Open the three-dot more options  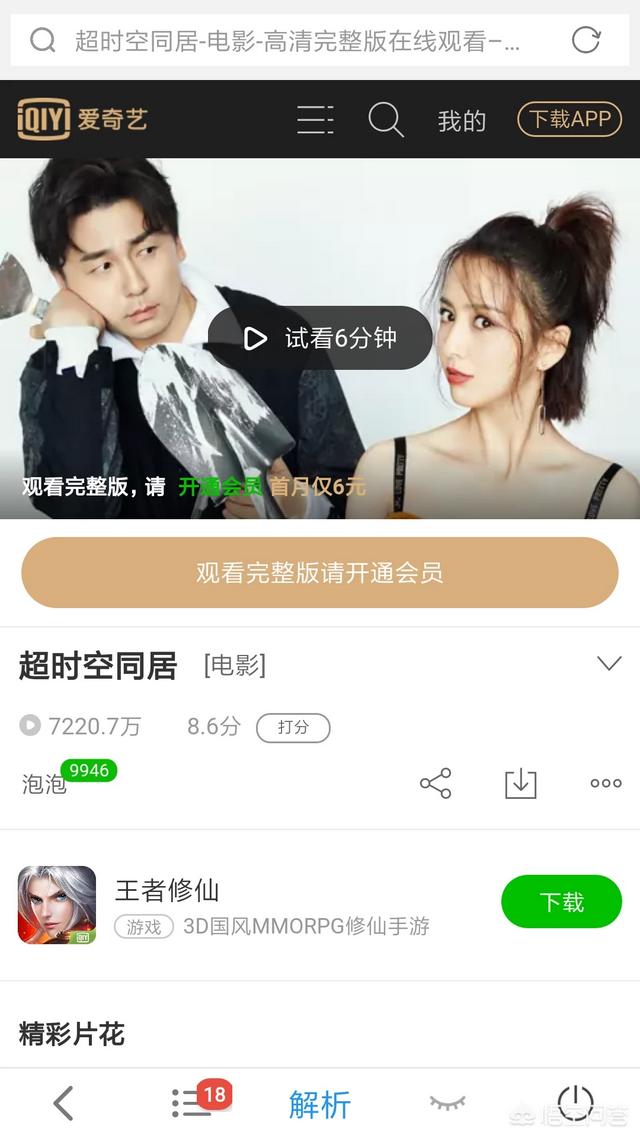(606, 784)
